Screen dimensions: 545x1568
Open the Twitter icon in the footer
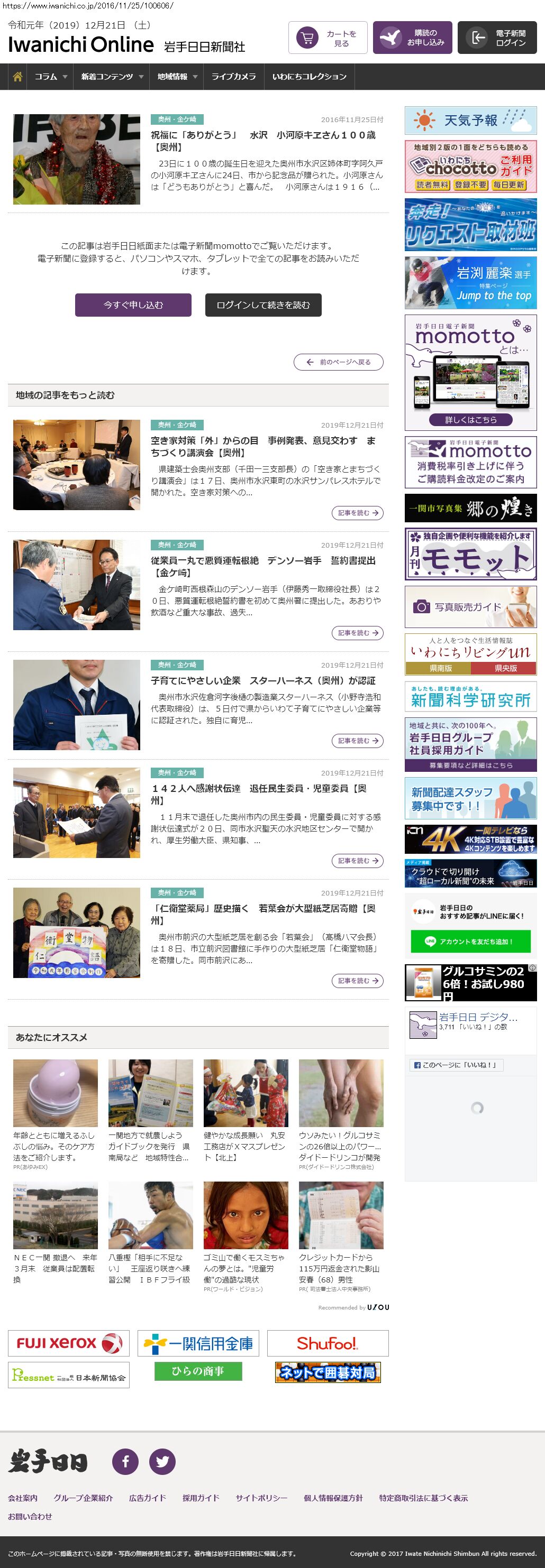(162, 1461)
